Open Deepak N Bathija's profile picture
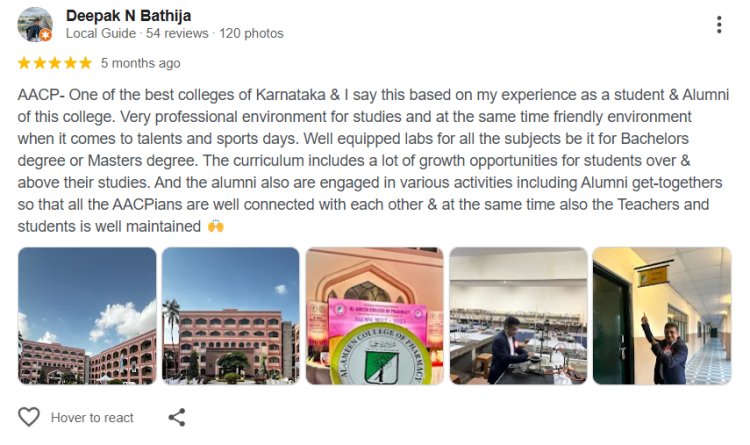Image resolution: width=750 pixels, height=445 pixels. point(35,25)
